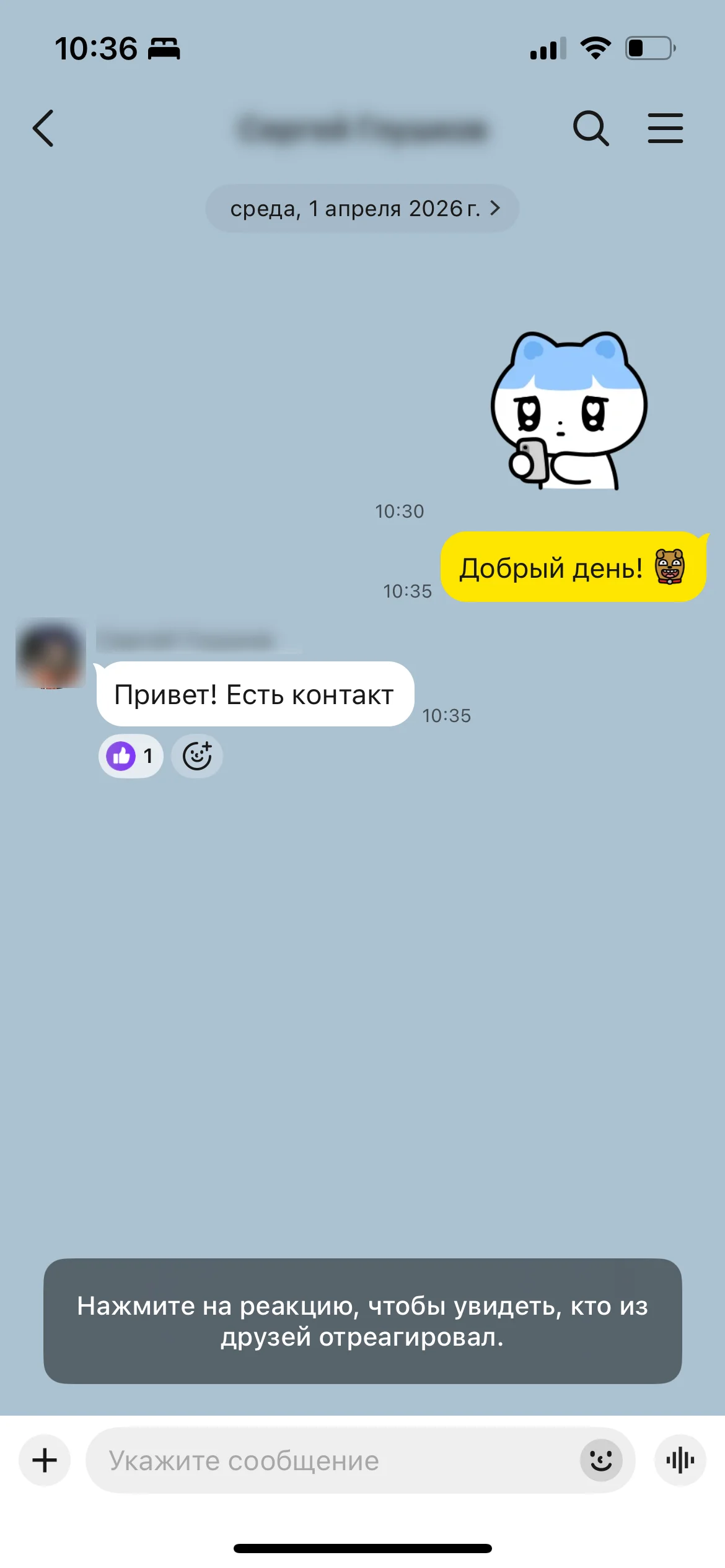Open the chat menu with three lines
This screenshot has width=725, height=1568.
[x=665, y=128]
